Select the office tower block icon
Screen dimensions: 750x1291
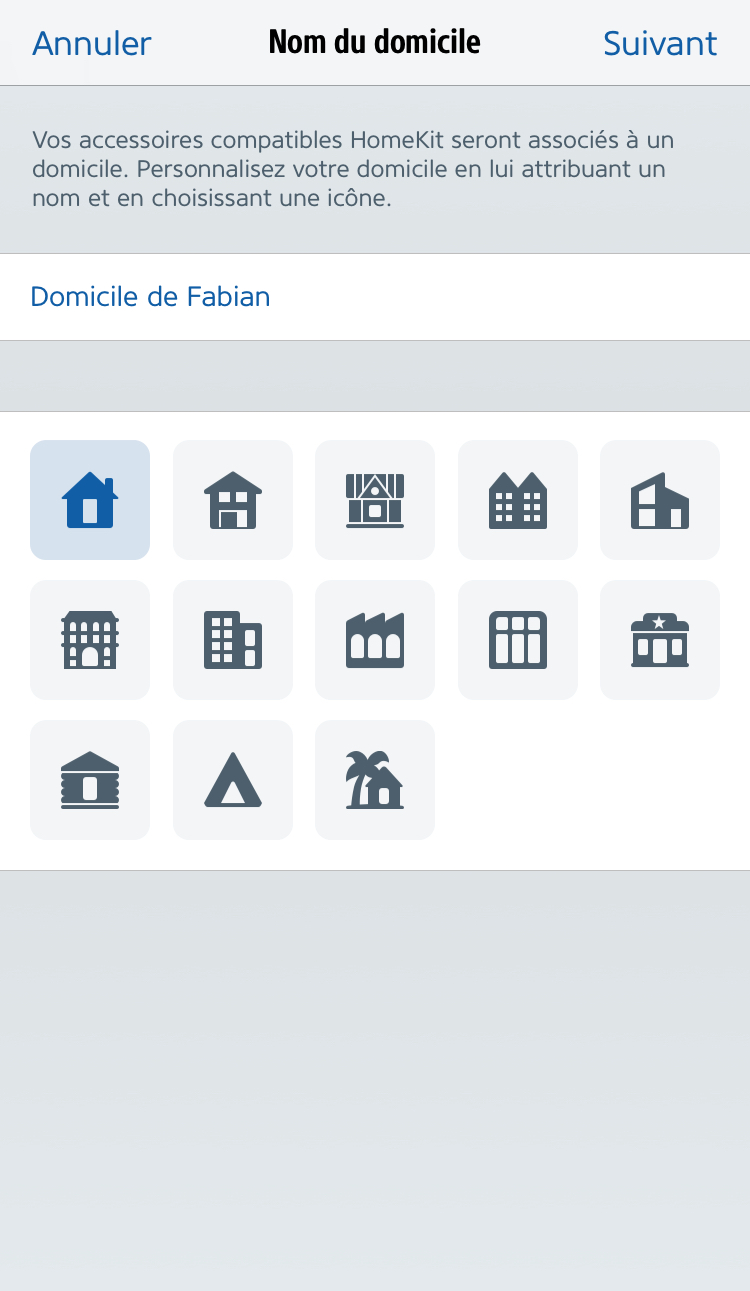point(233,640)
